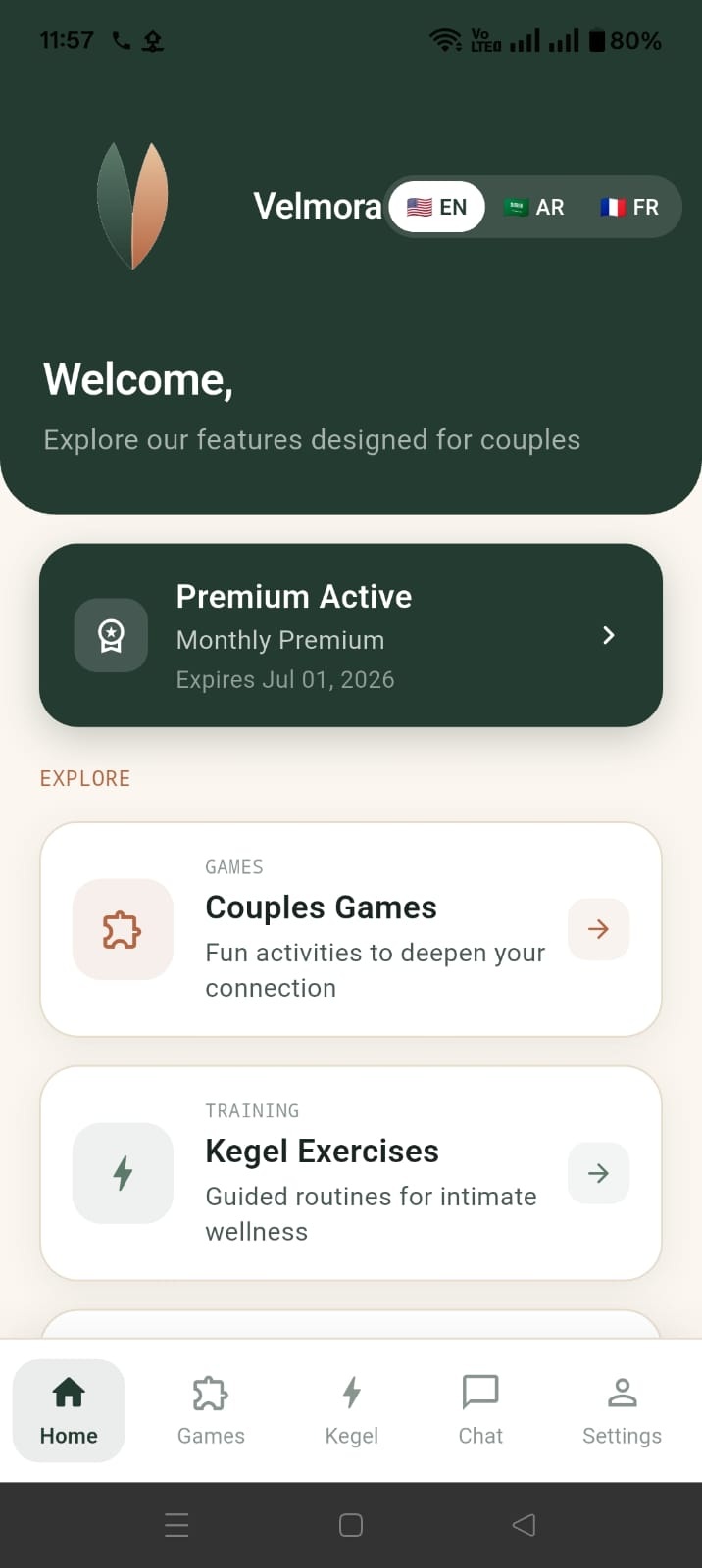Viewport: 702px width, 1568px height.
Task: Switch language to Arabic (AR)
Action: tap(533, 207)
